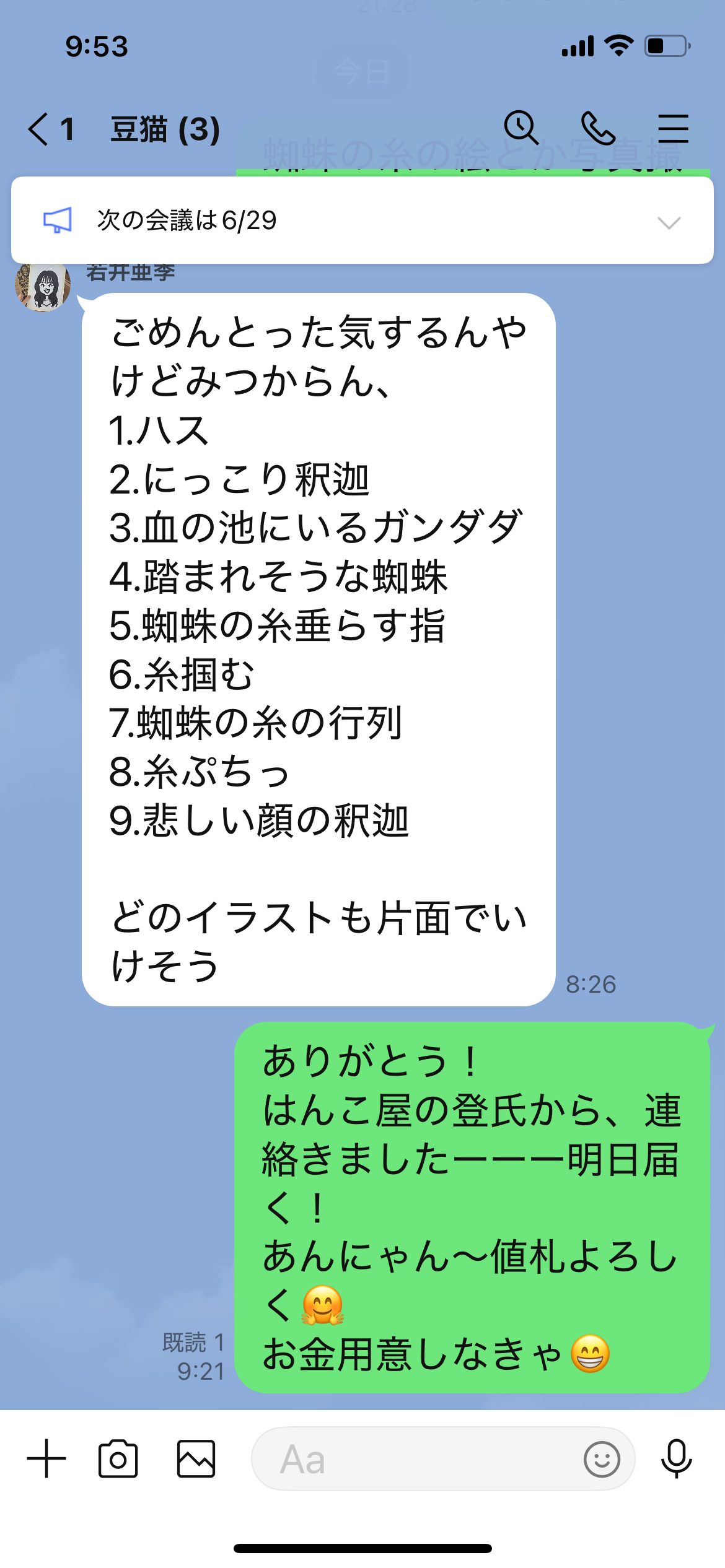Pick a photo from the gallery

(x=196, y=1459)
